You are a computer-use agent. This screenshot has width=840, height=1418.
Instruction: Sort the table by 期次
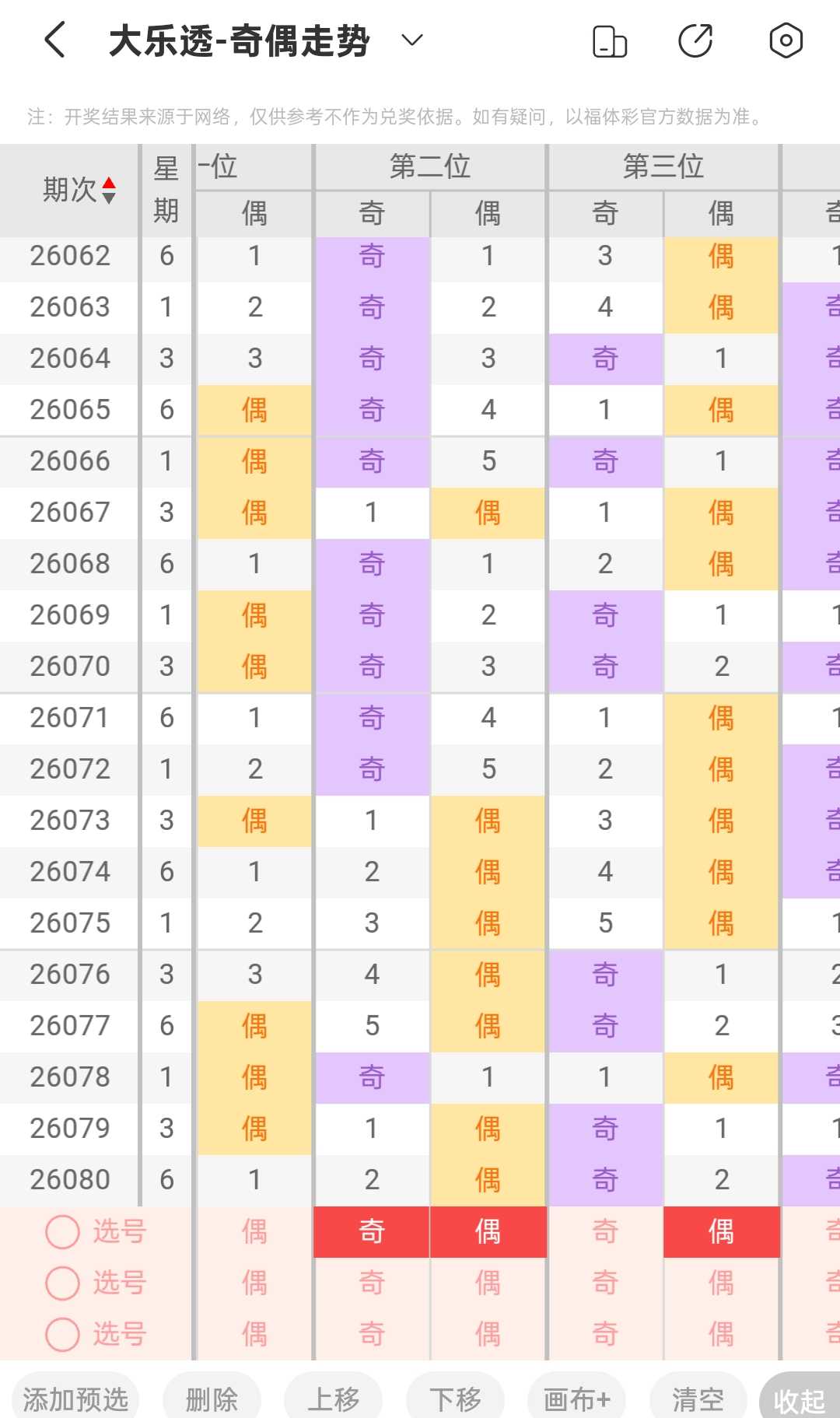pos(79,190)
